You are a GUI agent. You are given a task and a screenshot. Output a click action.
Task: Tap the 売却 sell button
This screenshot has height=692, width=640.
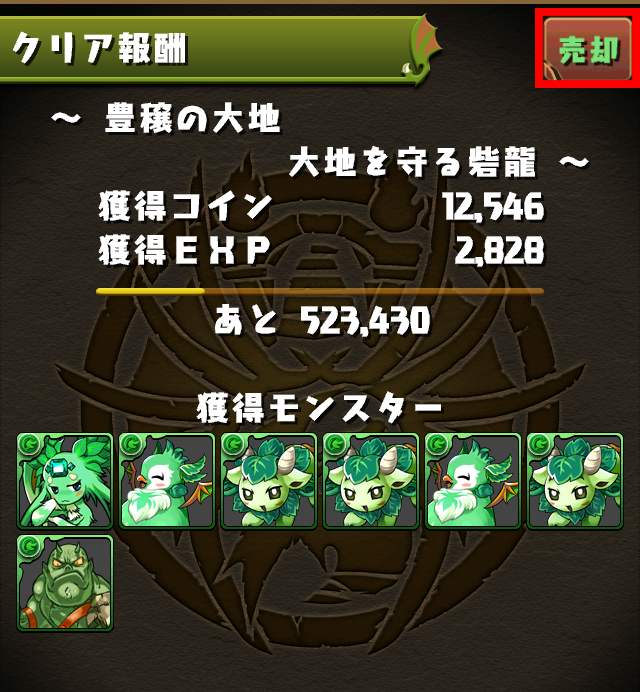coord(588,50)
